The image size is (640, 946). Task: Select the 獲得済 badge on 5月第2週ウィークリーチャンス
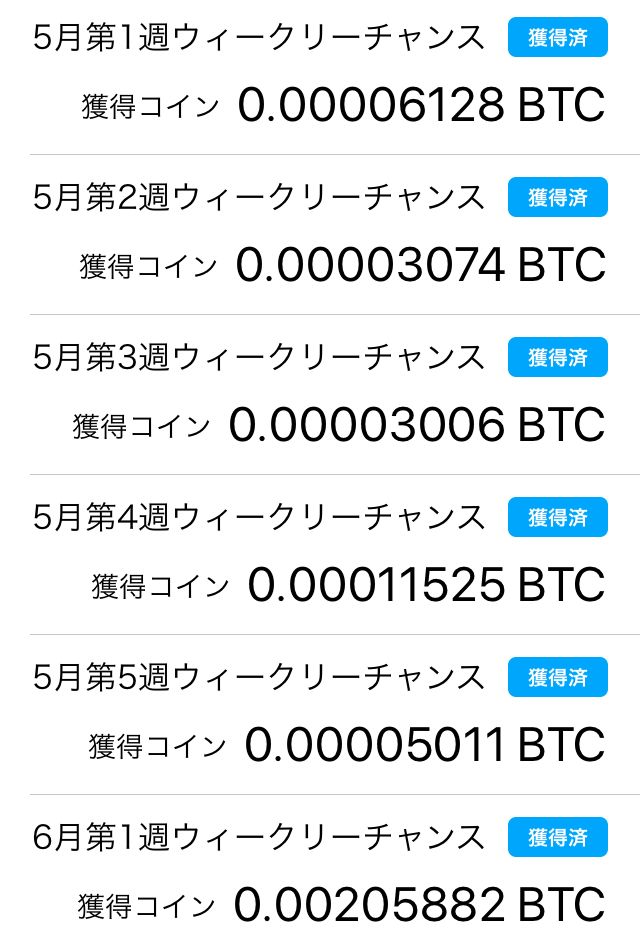click(557, 197)
